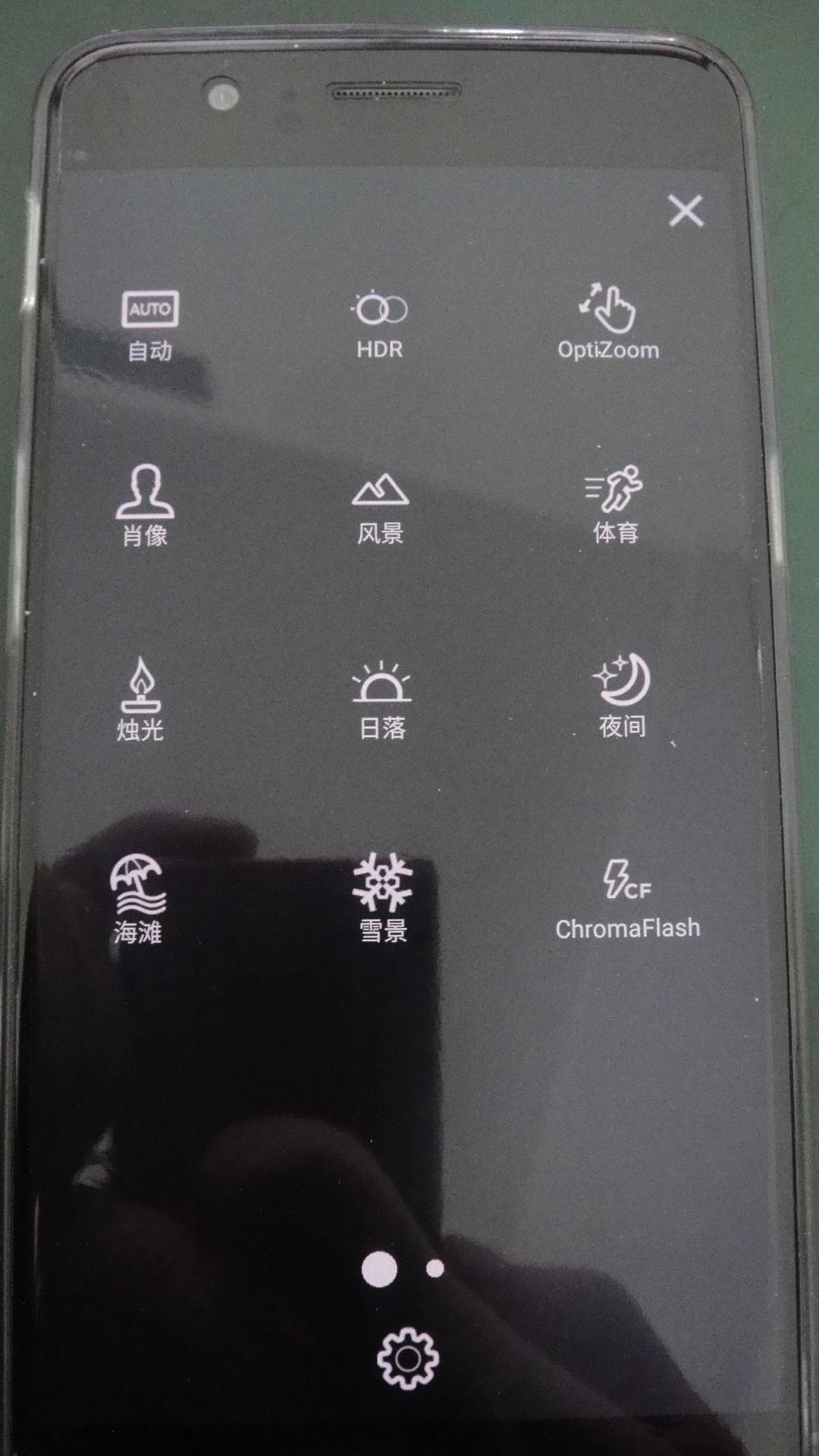Select the 日落 sunset mode
The height and width of the screenshot is (1456, 819).
point(381,699)
